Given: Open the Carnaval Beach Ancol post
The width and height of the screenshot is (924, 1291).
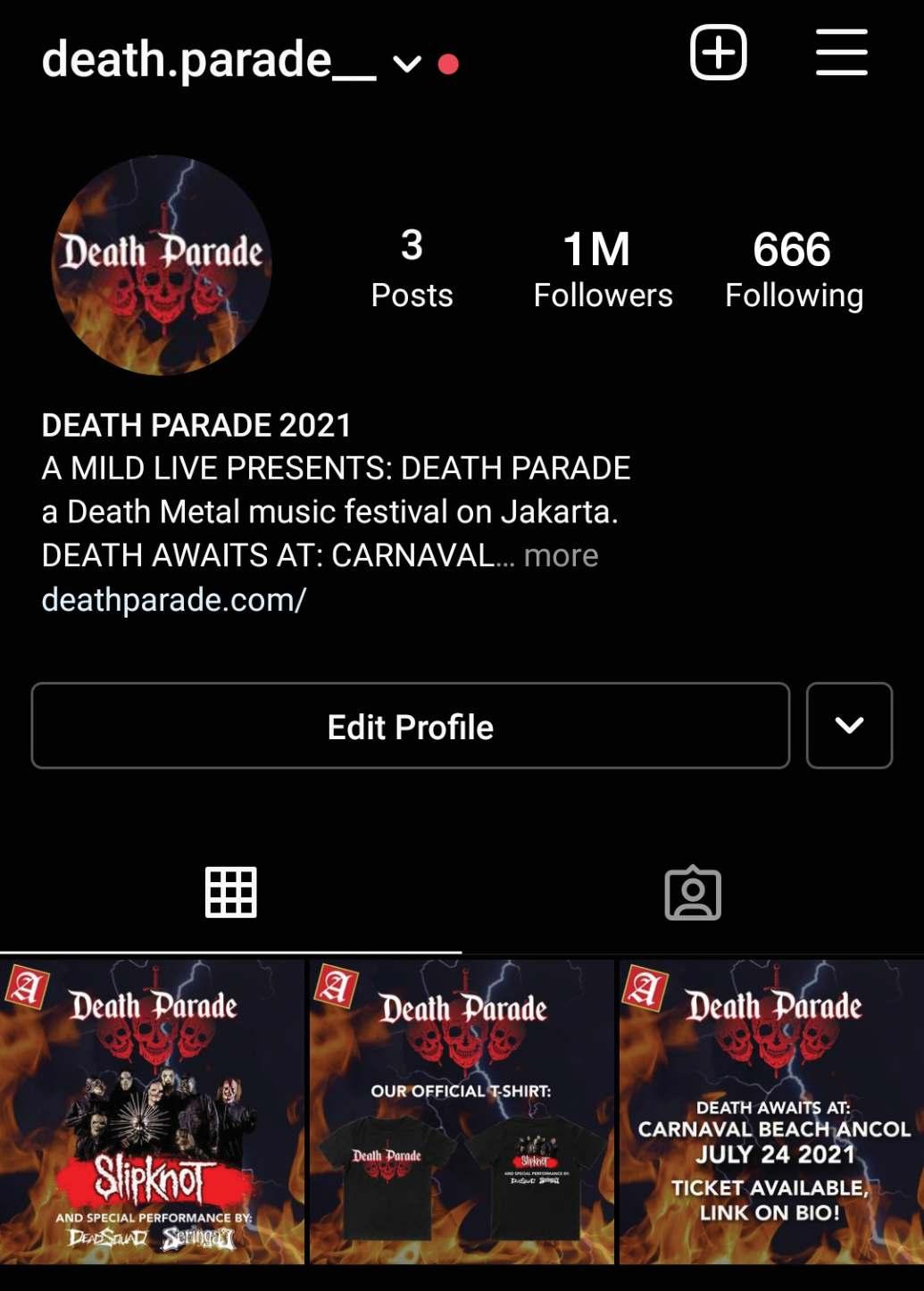Looking at the screenshot, I should (771, 1112).
